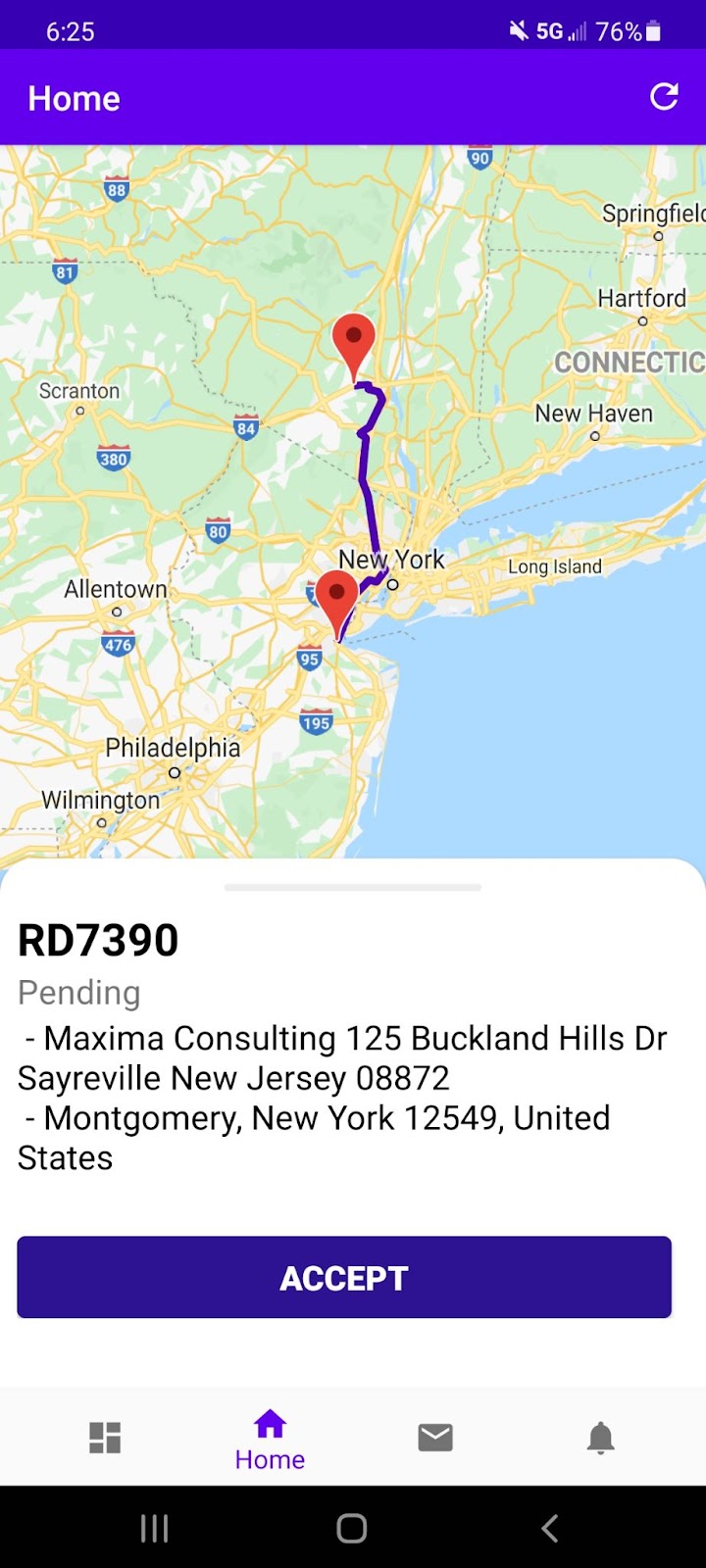This screenshot has width=706, height=1568.
Task: Go back using the system back button
Action: tap(549, 1528)
